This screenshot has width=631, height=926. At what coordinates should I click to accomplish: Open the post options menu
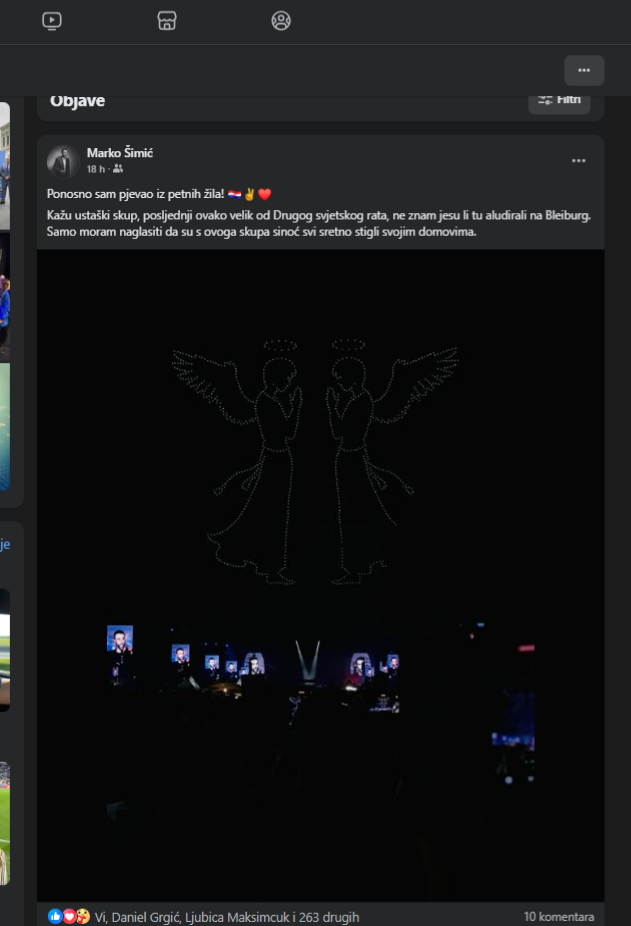579,160
